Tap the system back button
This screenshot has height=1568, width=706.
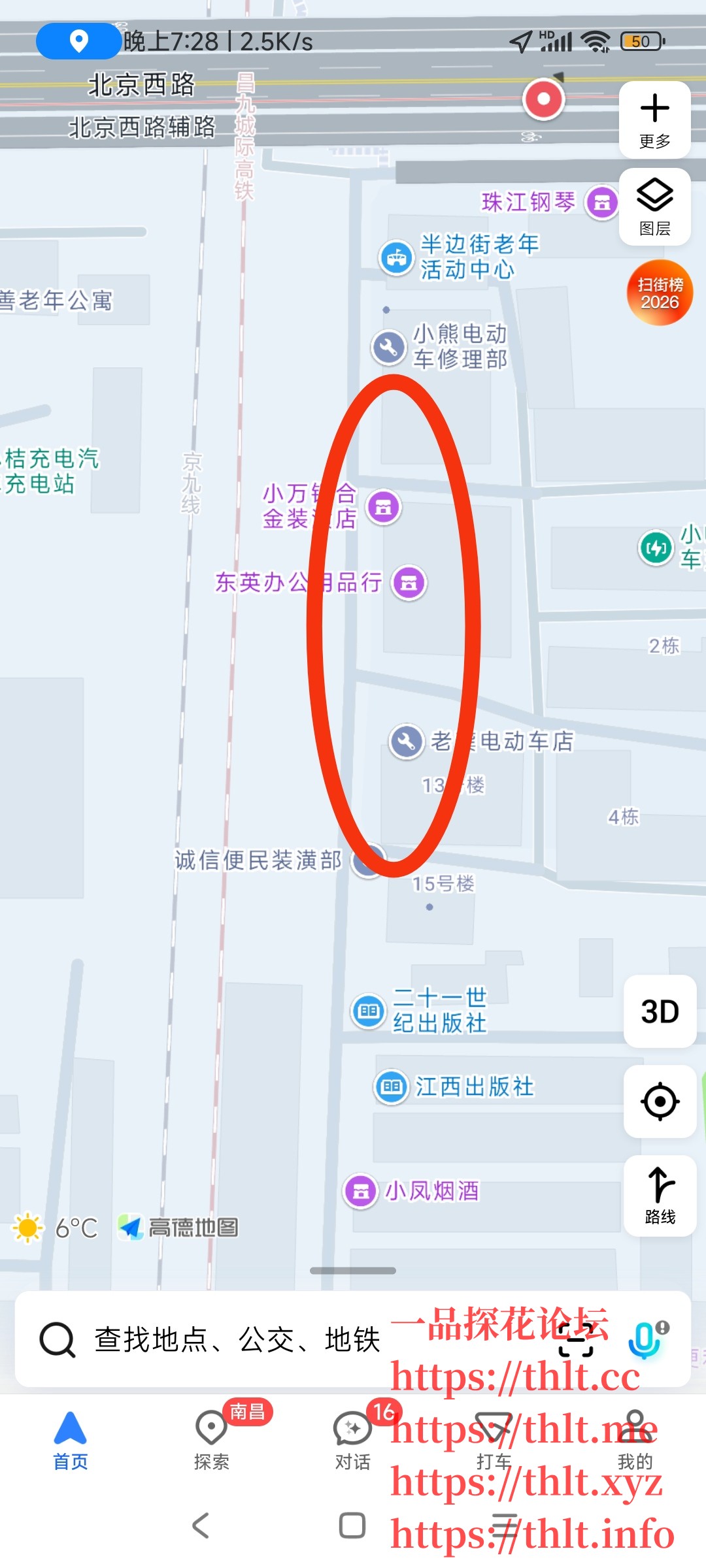(201, 1526)
